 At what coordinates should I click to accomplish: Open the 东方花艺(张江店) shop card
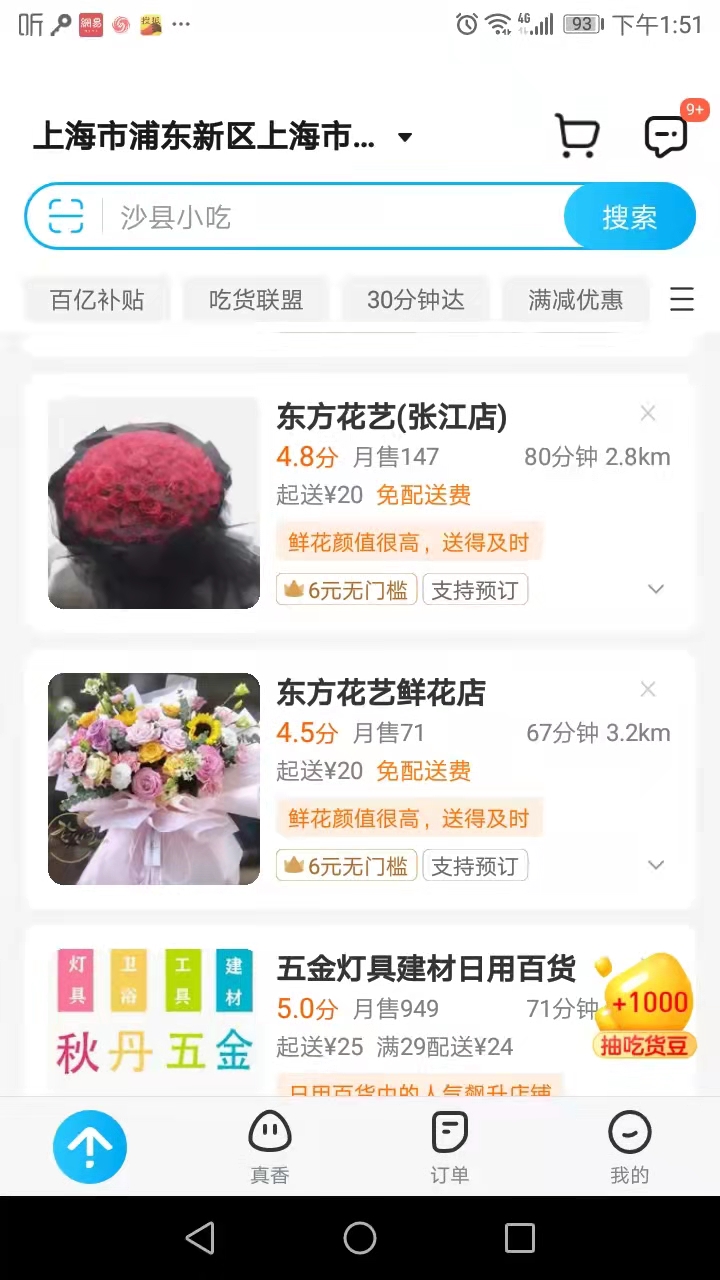click(391, 417)
